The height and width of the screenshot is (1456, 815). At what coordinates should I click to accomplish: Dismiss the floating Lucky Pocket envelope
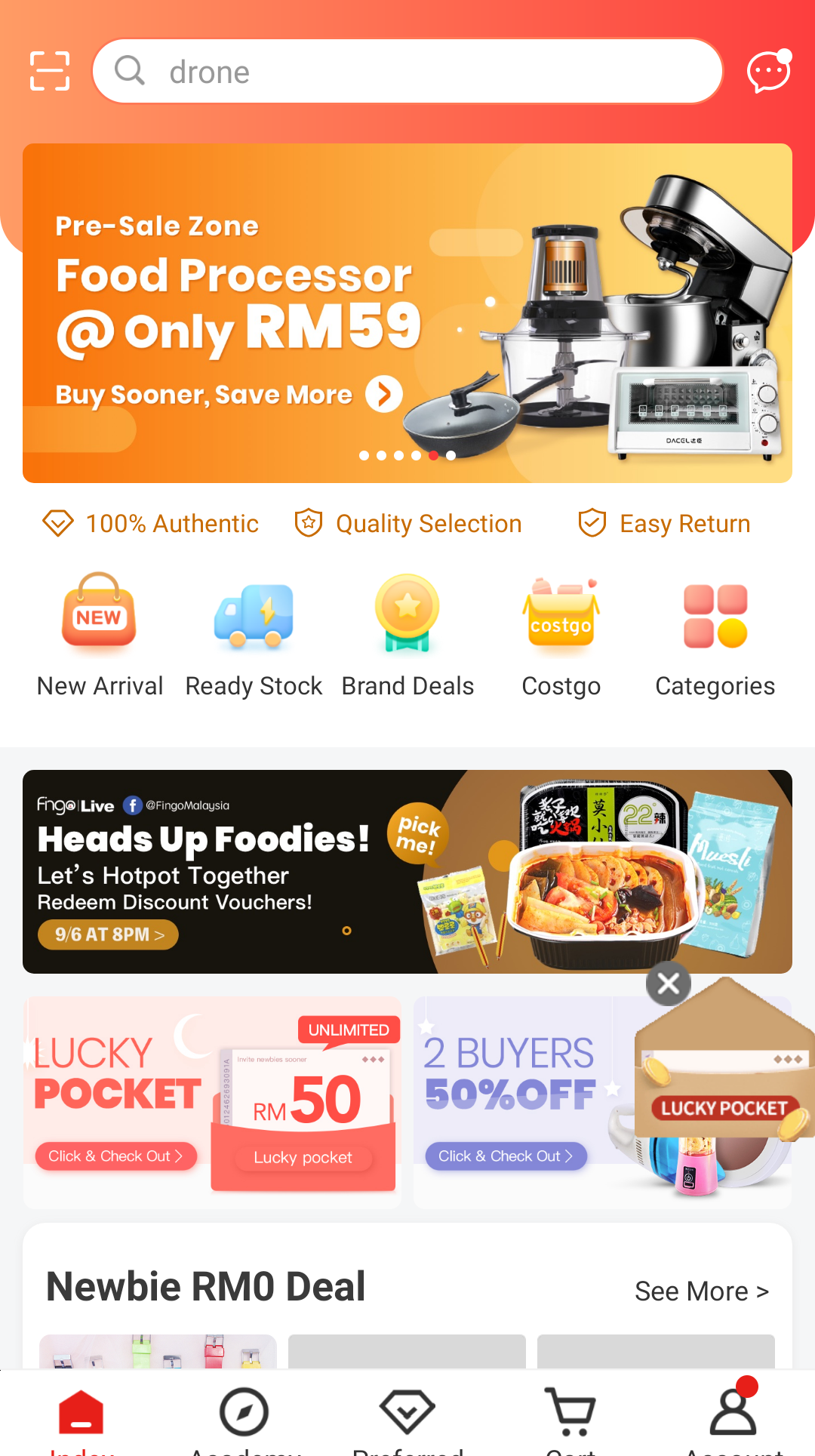[669, 983]
